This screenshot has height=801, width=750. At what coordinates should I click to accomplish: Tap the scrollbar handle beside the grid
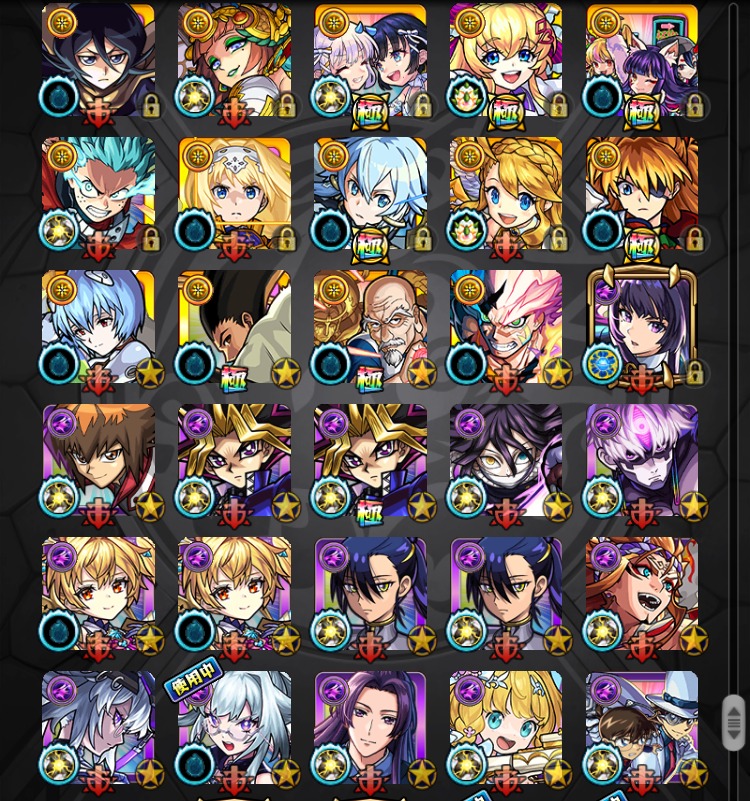tap(733, 722)
